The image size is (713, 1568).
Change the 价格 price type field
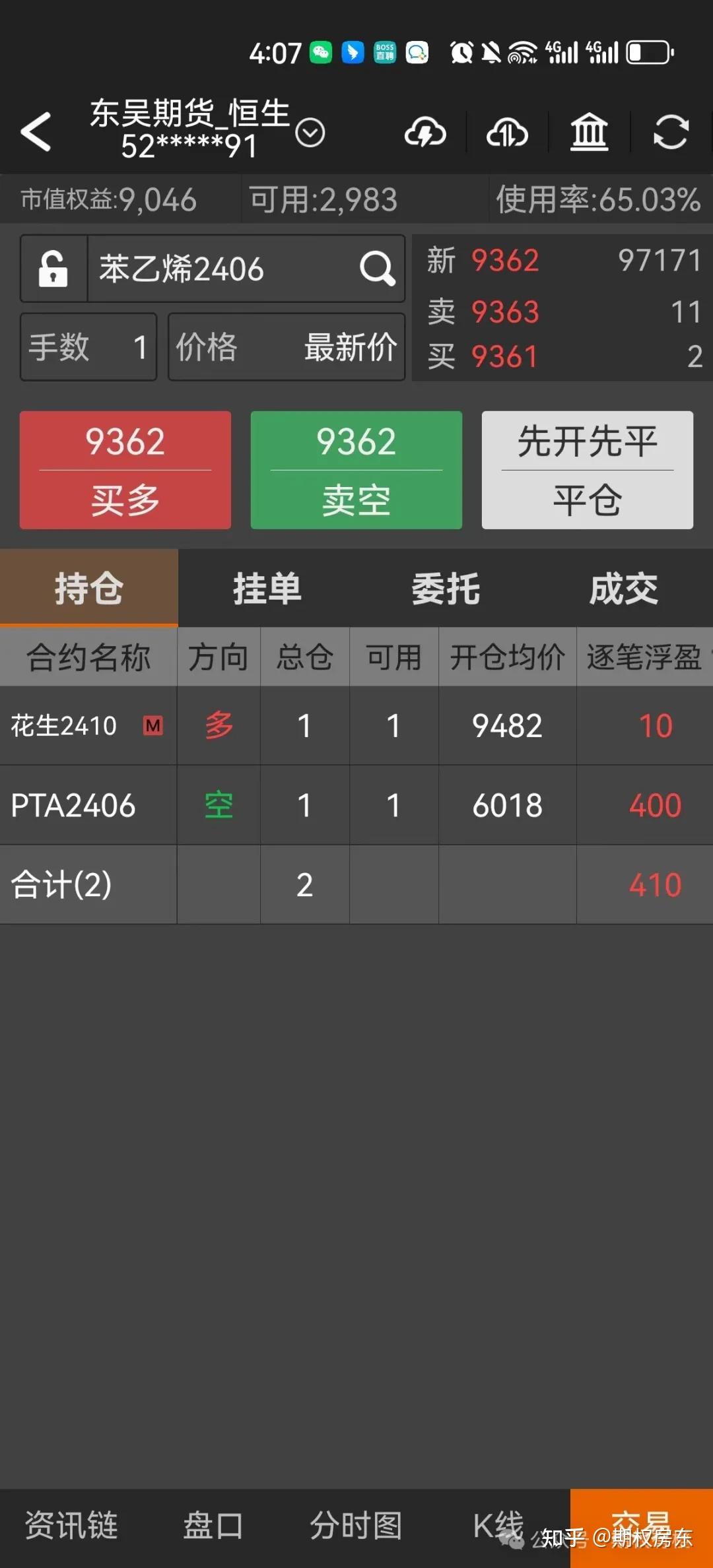click(287, 347)
